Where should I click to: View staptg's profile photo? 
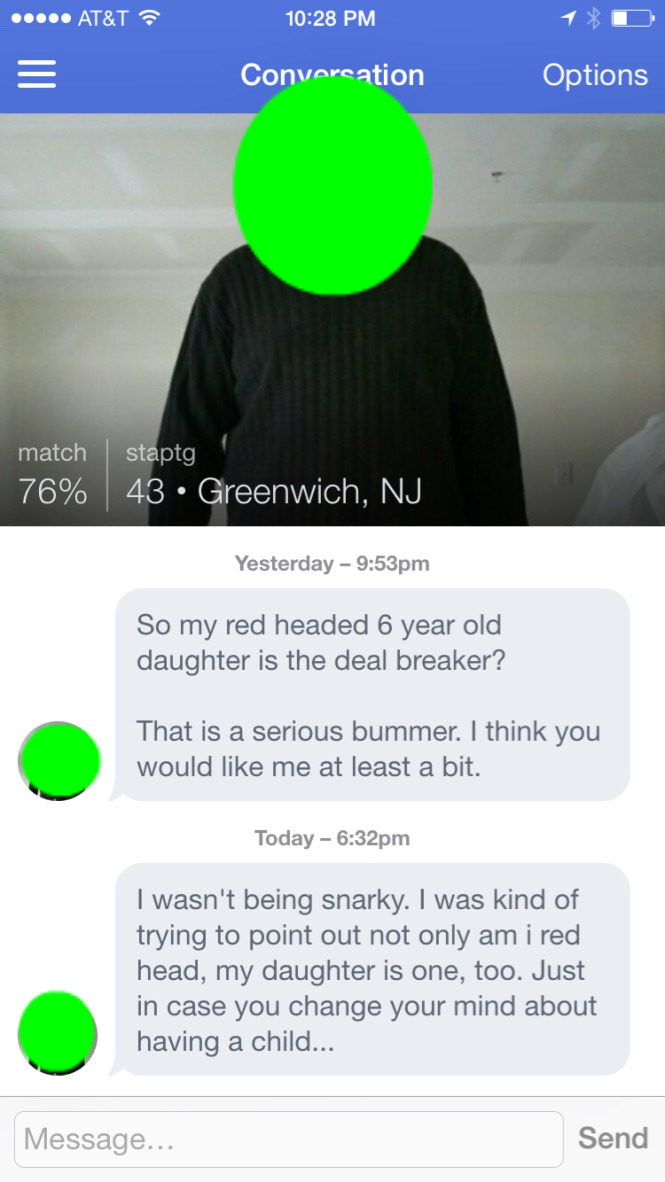tap(332, 320)
